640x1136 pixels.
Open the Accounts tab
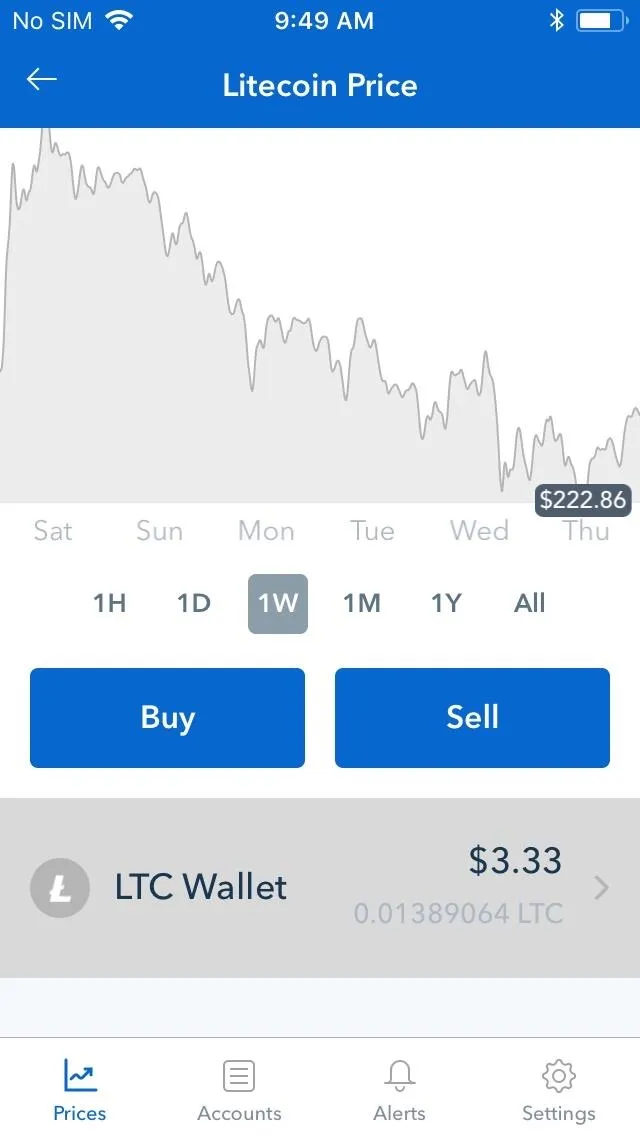tap(239, 1090)
